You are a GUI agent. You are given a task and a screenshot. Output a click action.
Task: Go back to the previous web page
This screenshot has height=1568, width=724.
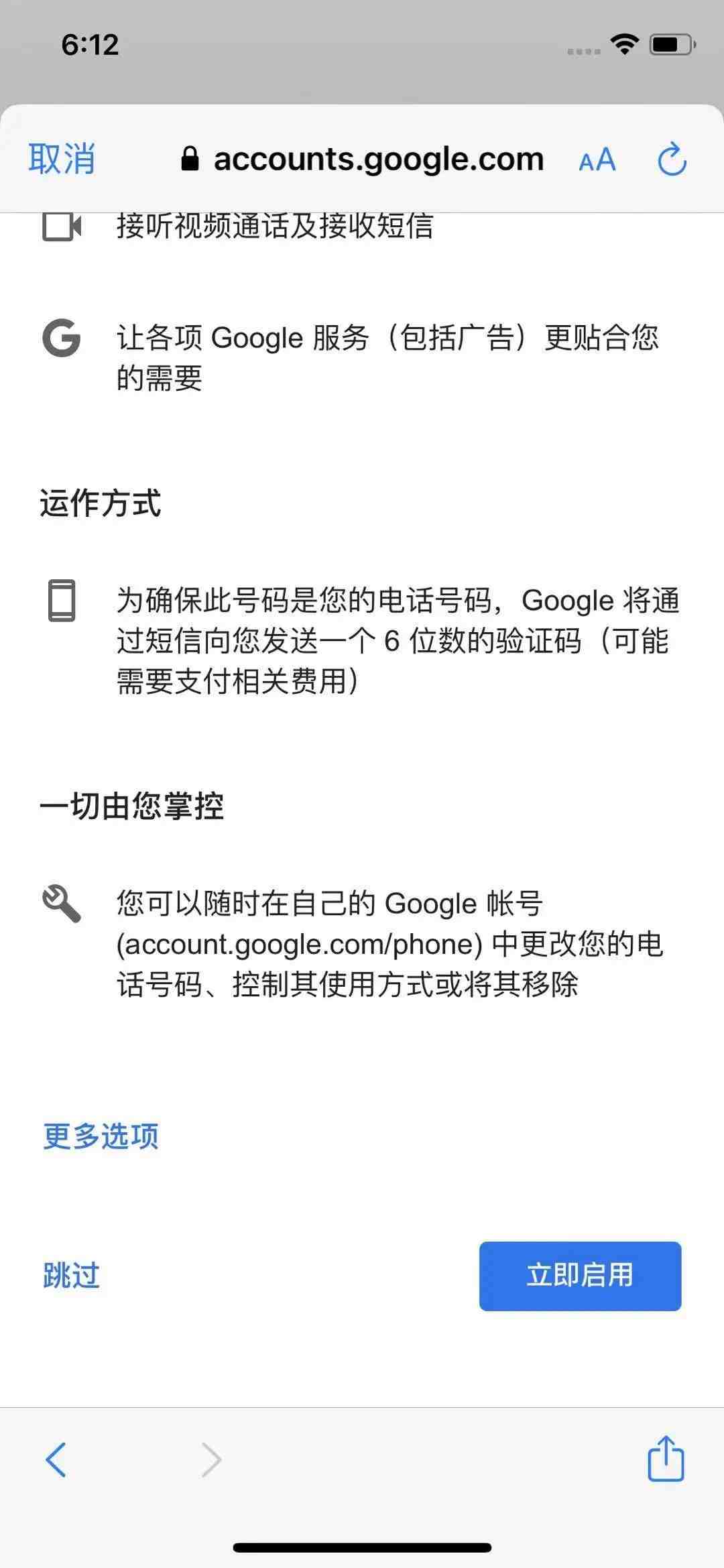coord(56,1459)
